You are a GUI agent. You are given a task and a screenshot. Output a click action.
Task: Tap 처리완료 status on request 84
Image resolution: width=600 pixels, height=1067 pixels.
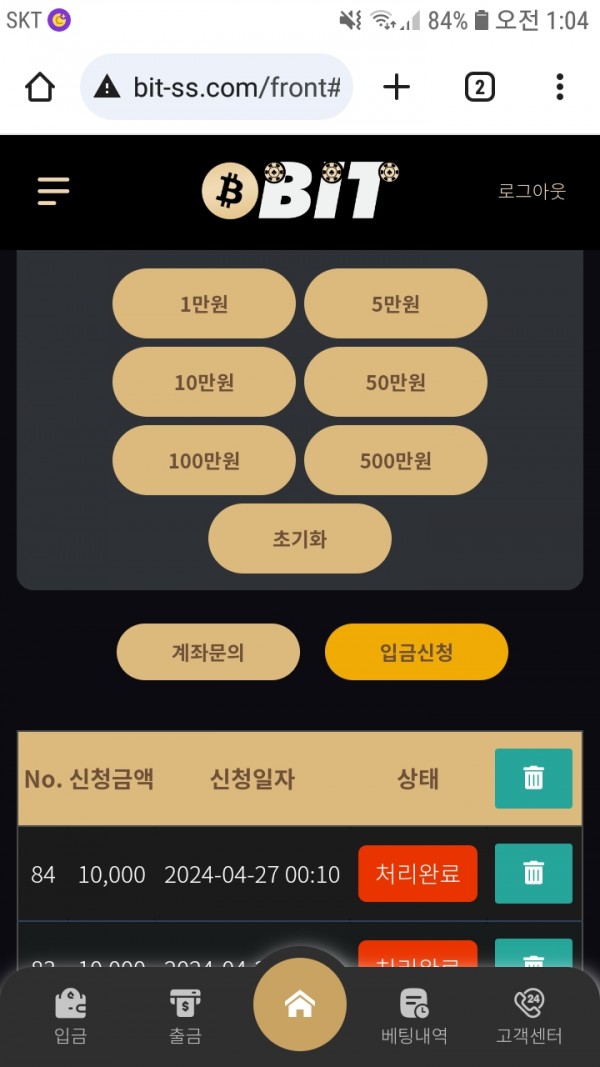[417, 874]
